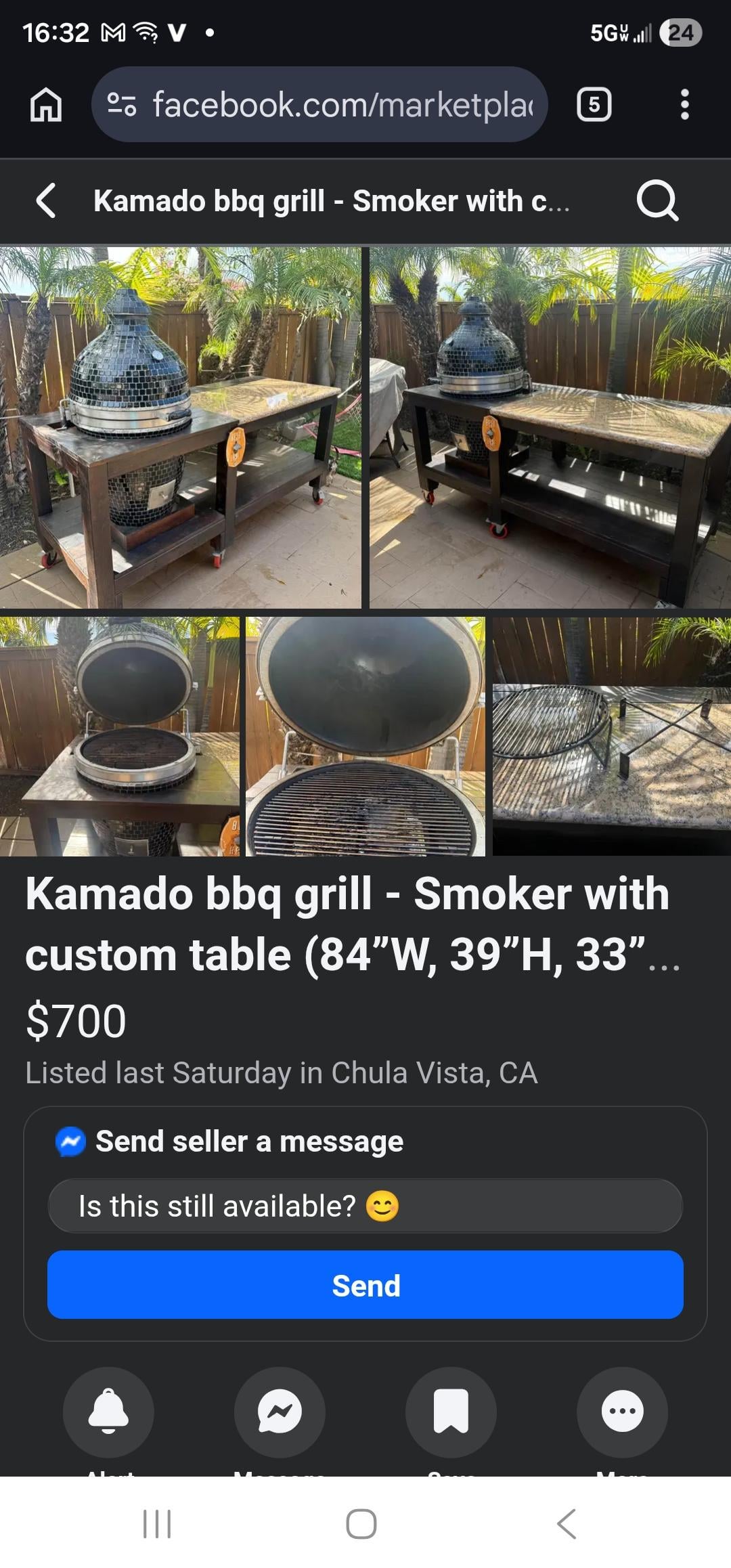Send the message to the seller
The height and width of the screenshot is (1568, 731).
pyautogui.click(x=365, y=1285)
